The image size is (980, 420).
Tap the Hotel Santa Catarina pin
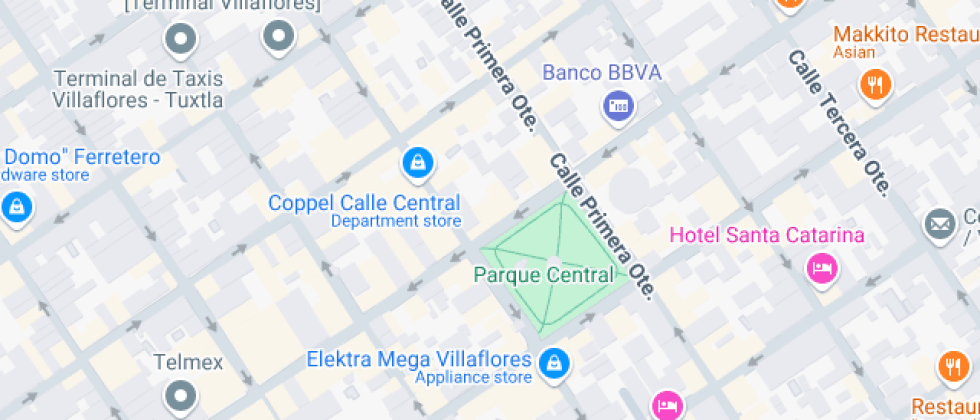[x=822, y=267]
